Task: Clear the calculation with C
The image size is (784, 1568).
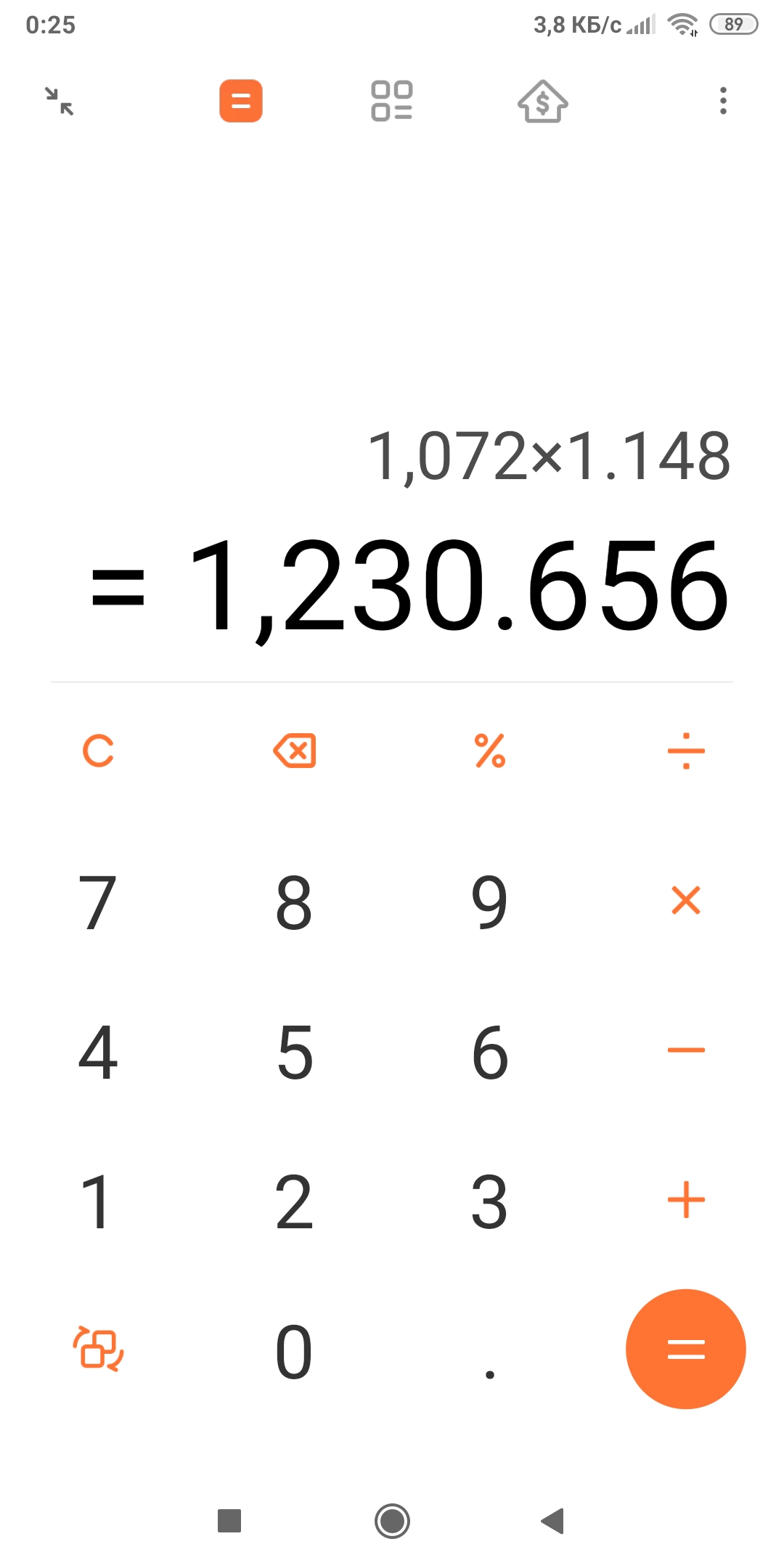Action: click(98, 751)
